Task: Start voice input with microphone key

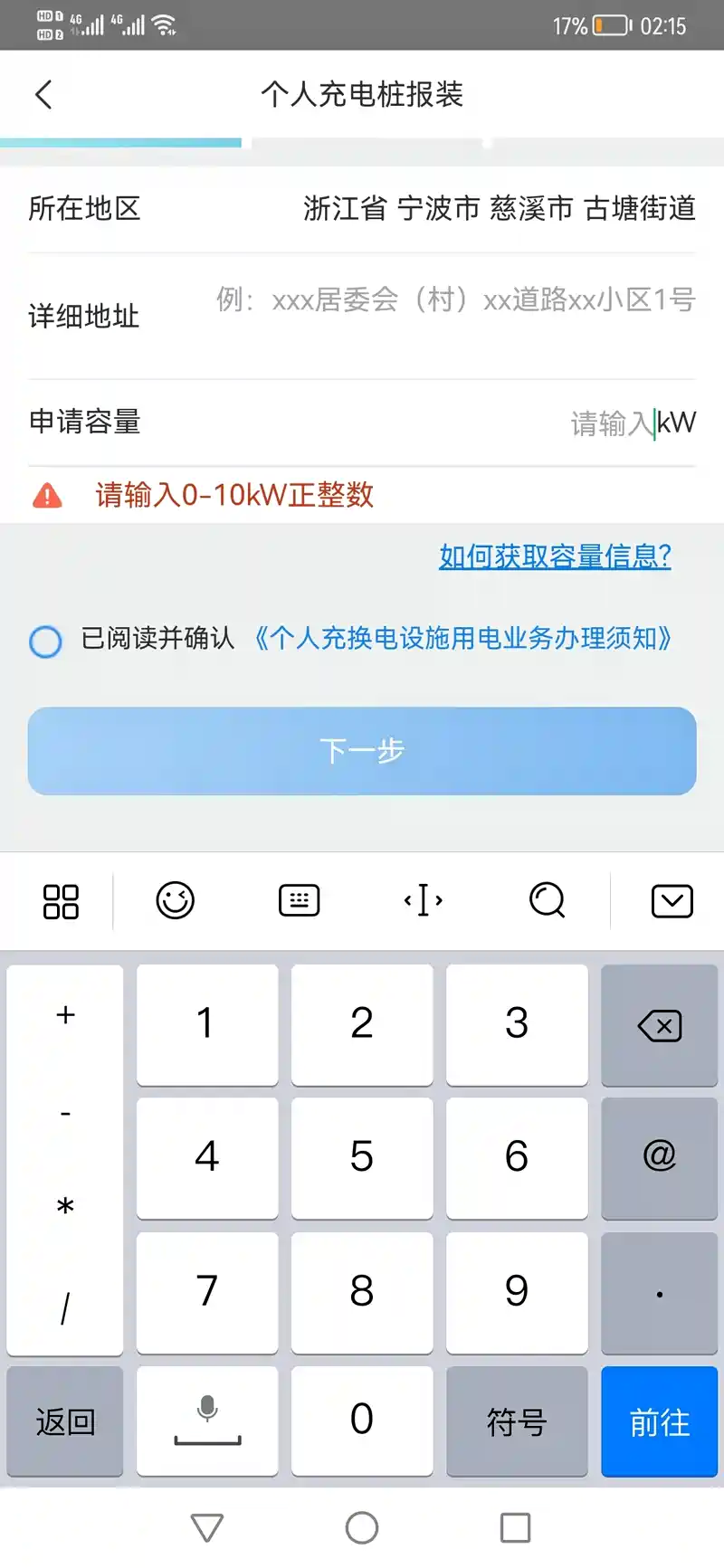Action: coord(207,1420)
